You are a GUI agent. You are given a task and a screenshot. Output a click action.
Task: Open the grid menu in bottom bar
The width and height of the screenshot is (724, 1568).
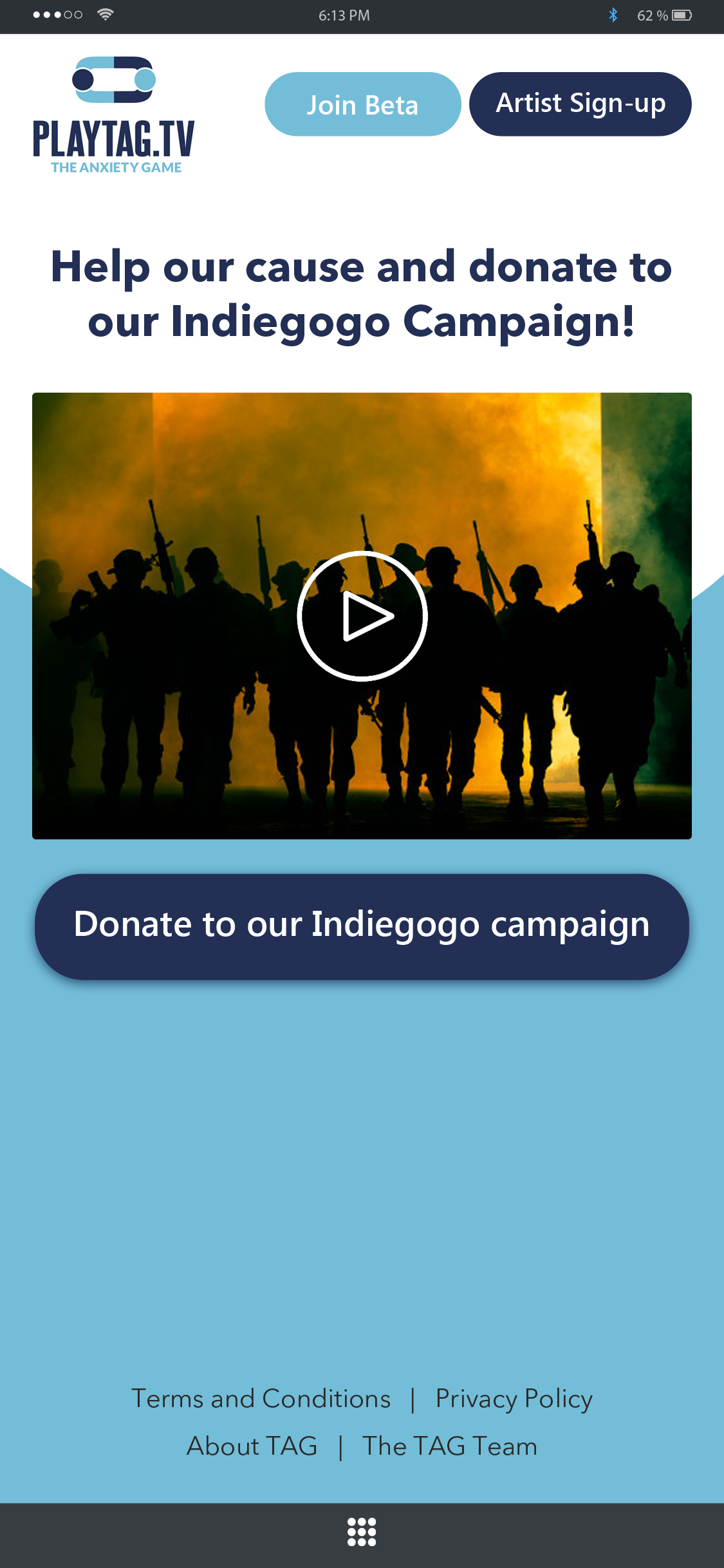pos(362,1532)
